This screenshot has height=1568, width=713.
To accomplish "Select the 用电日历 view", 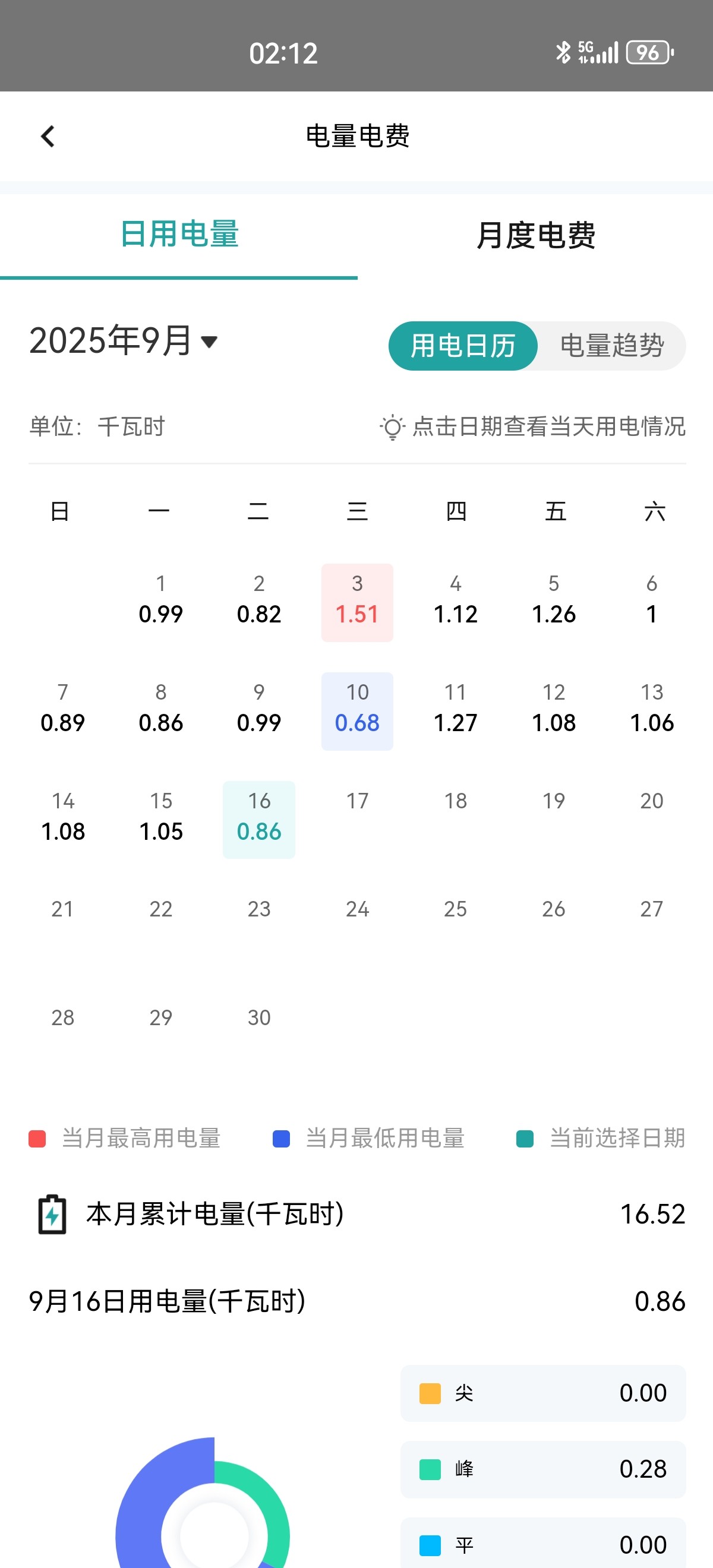I will [x=463, y=346].
